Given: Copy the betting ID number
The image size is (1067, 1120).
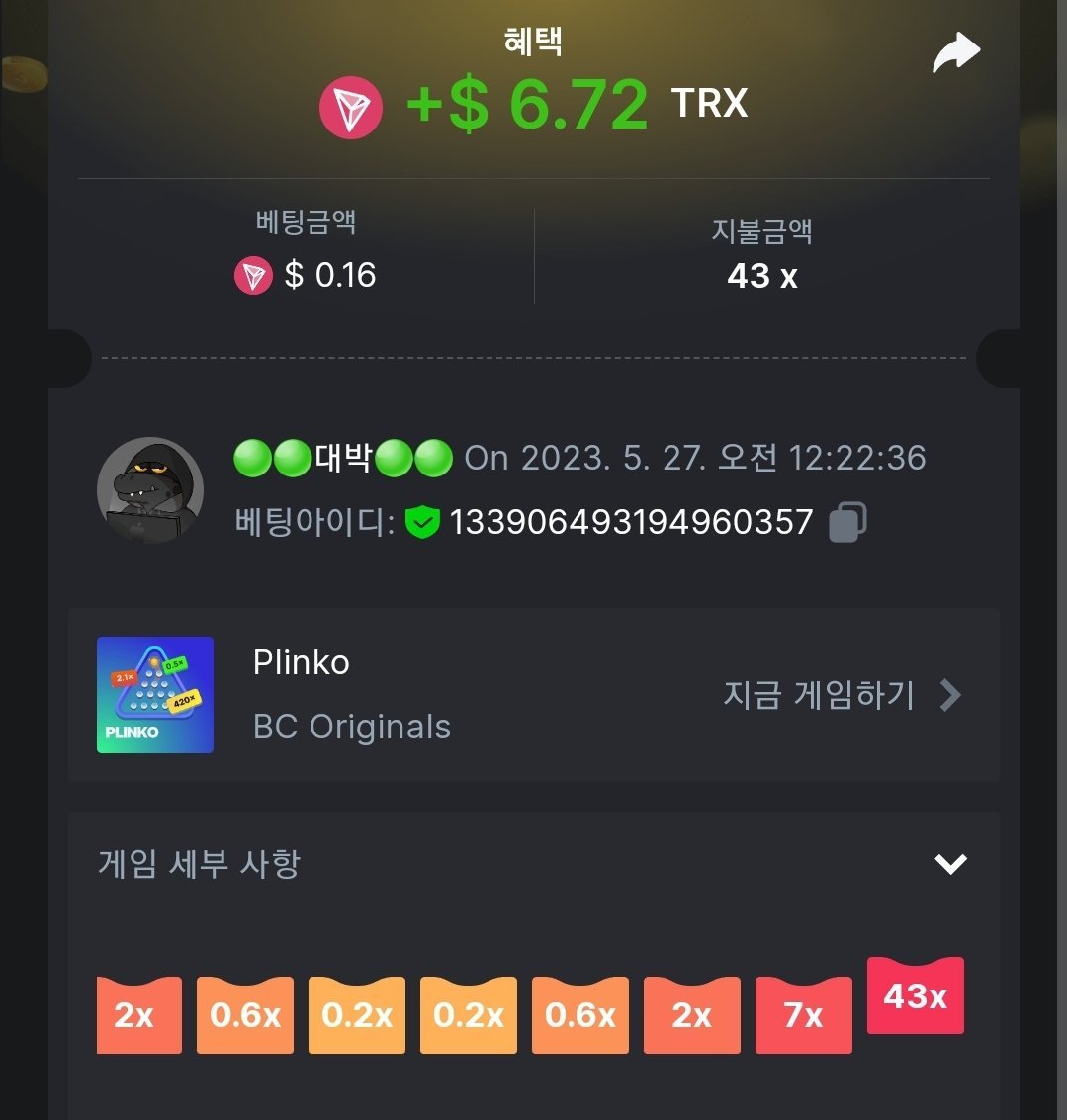Looking at the screenshot, I should 847,522.
